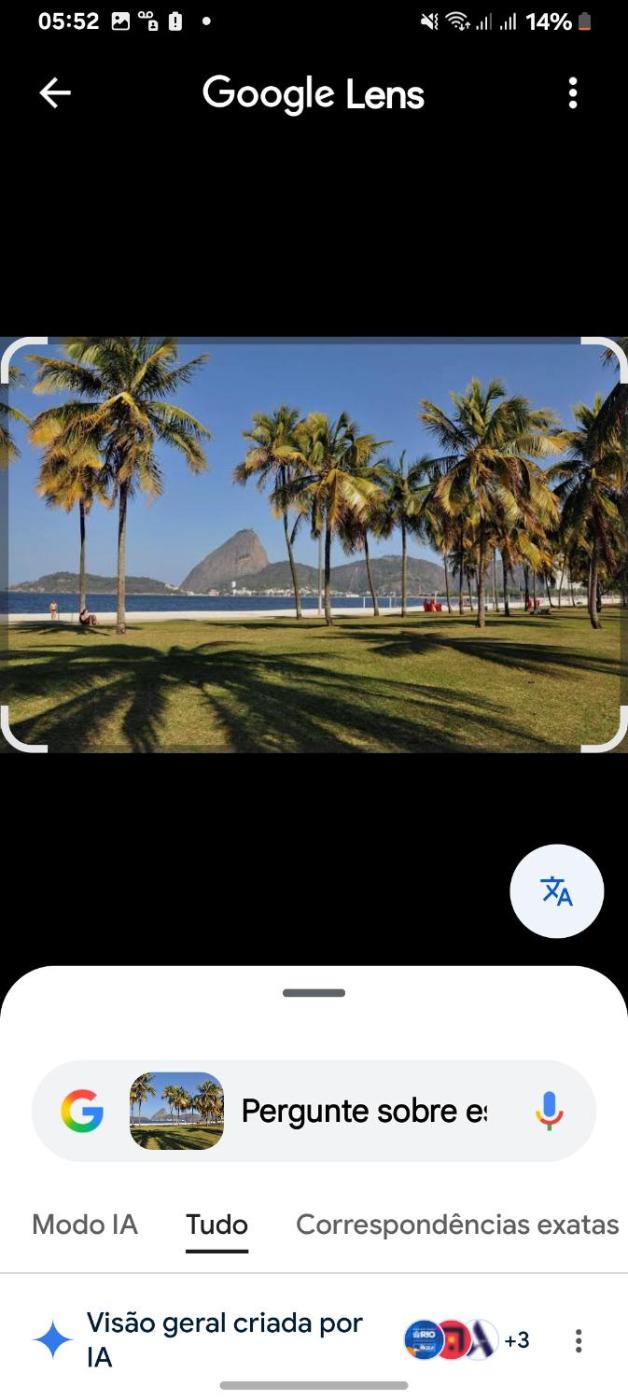Tap the palm tree thumbnail in search bar
The width and height of the screenshot is (628, 1400).
point(177,1111)
